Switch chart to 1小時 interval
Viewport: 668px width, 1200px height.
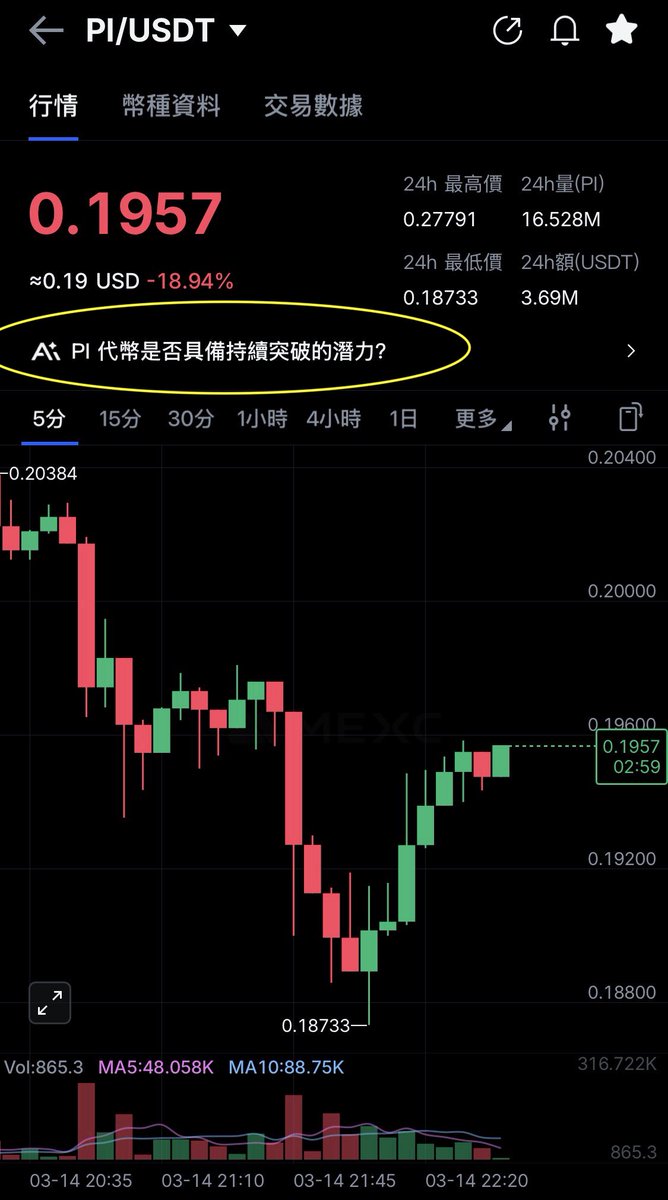point(262,418)
